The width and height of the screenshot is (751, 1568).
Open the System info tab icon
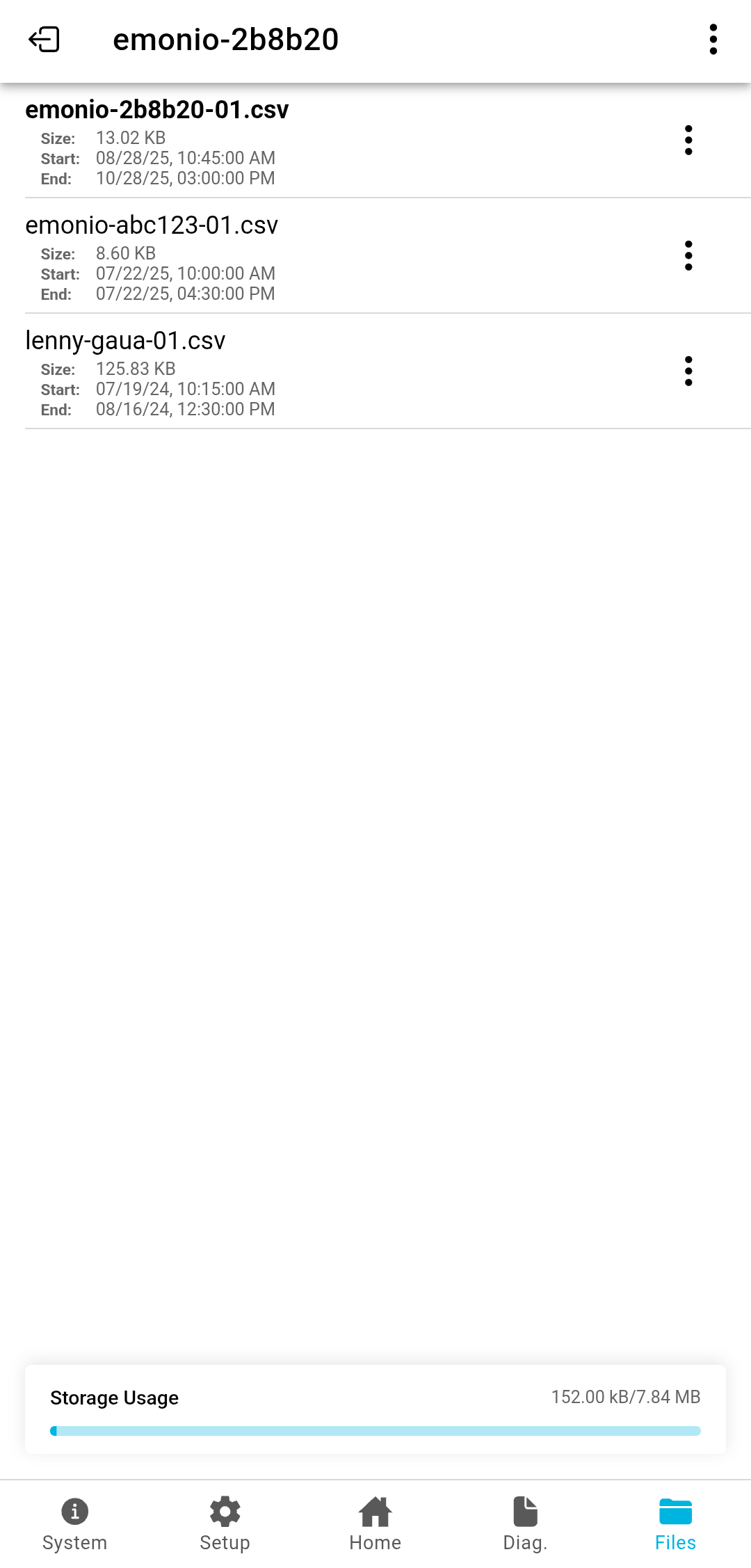[x=74, y=1523]
